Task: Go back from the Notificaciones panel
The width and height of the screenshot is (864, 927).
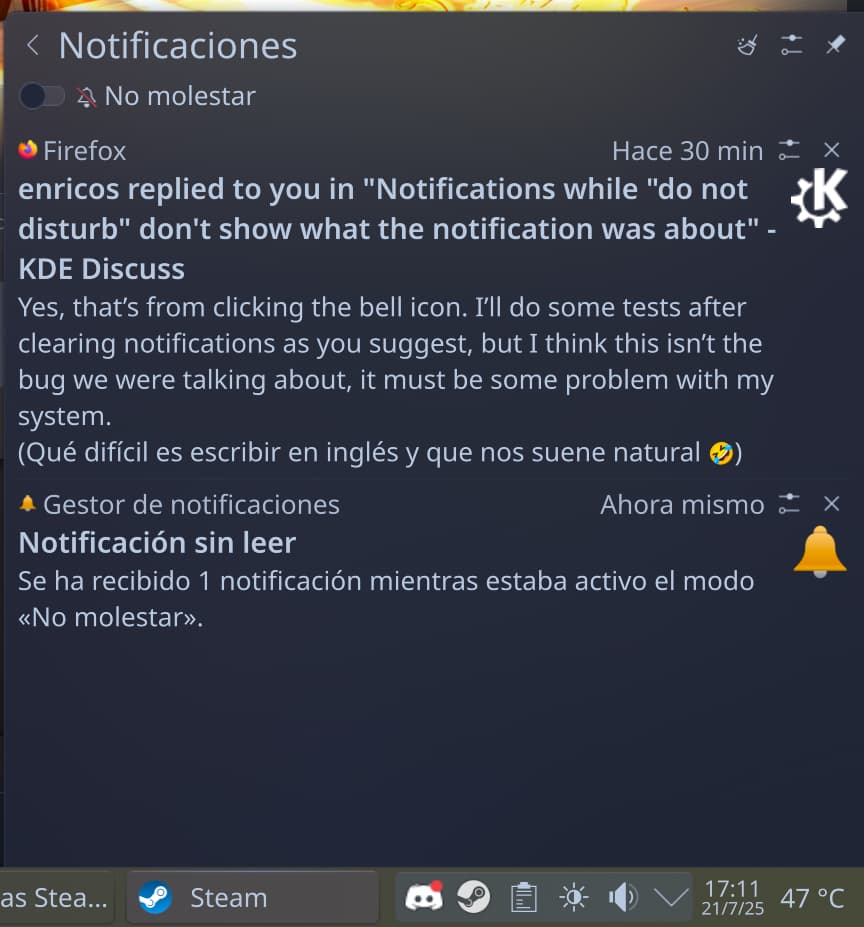Action: [33, 45]
